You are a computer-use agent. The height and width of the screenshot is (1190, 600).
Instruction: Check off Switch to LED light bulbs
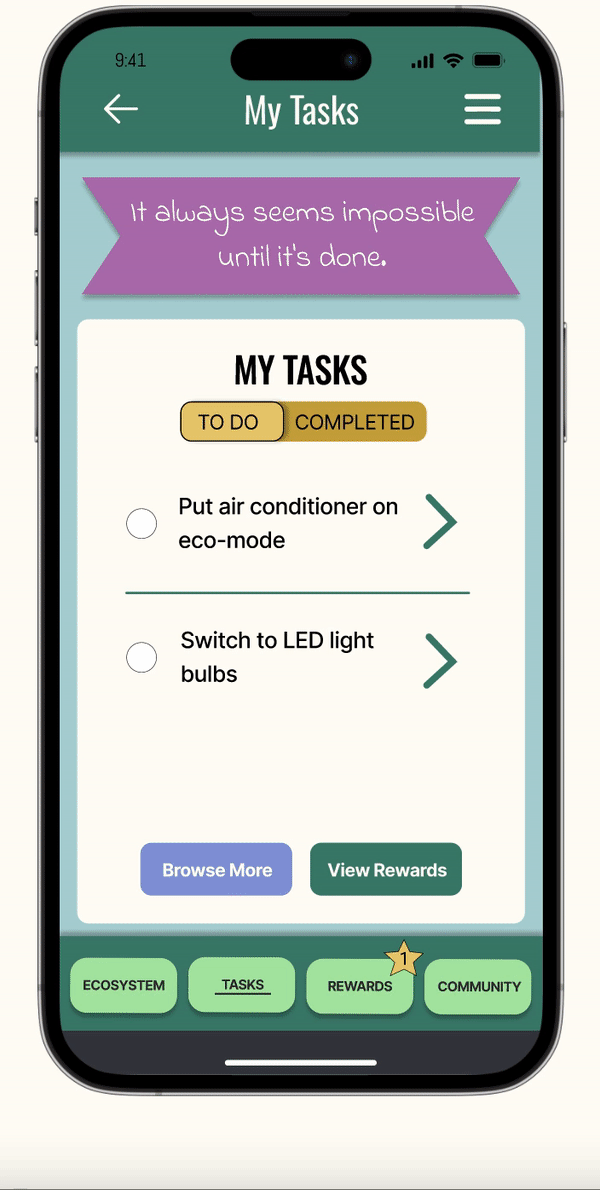point(142,658)
